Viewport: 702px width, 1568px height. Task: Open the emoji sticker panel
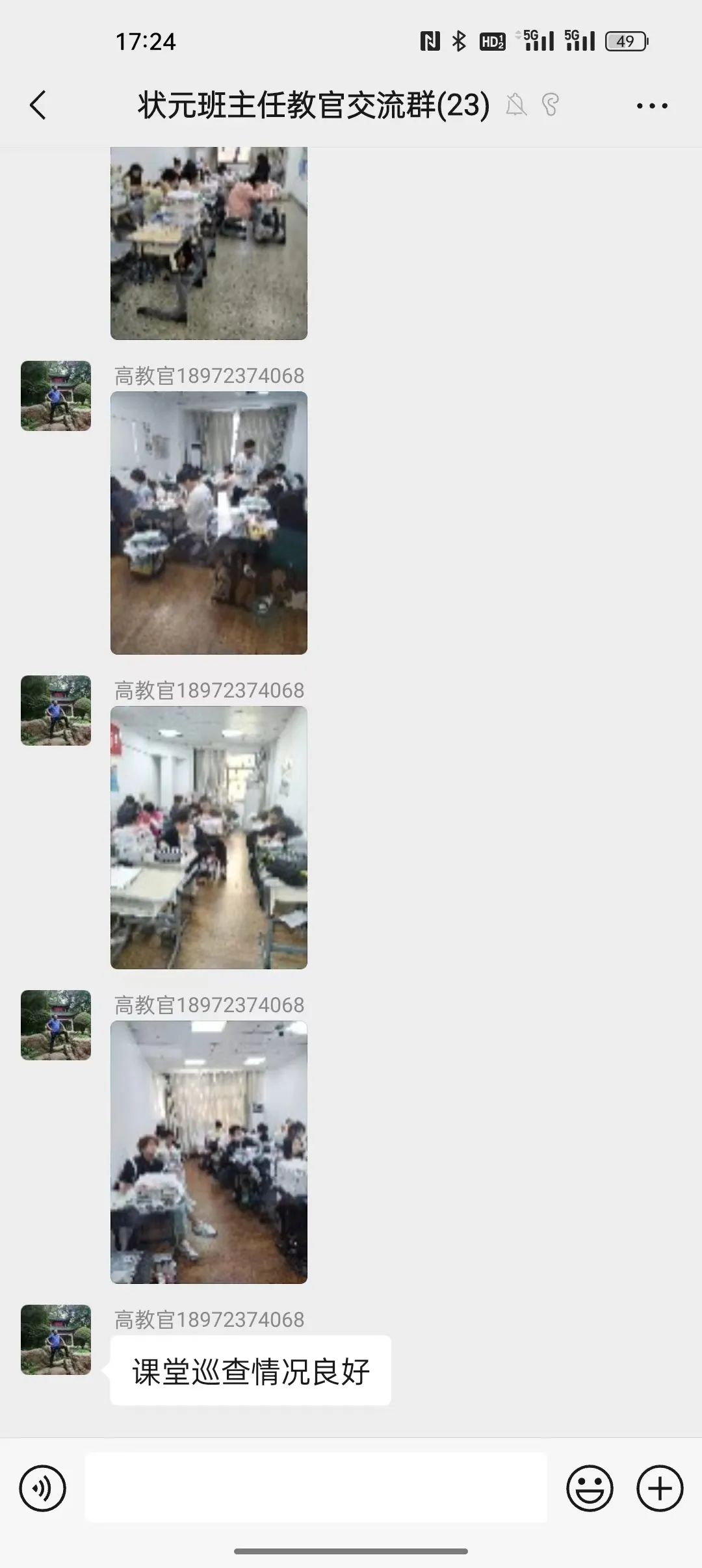pyautogui.click(x=590, y=1488)
